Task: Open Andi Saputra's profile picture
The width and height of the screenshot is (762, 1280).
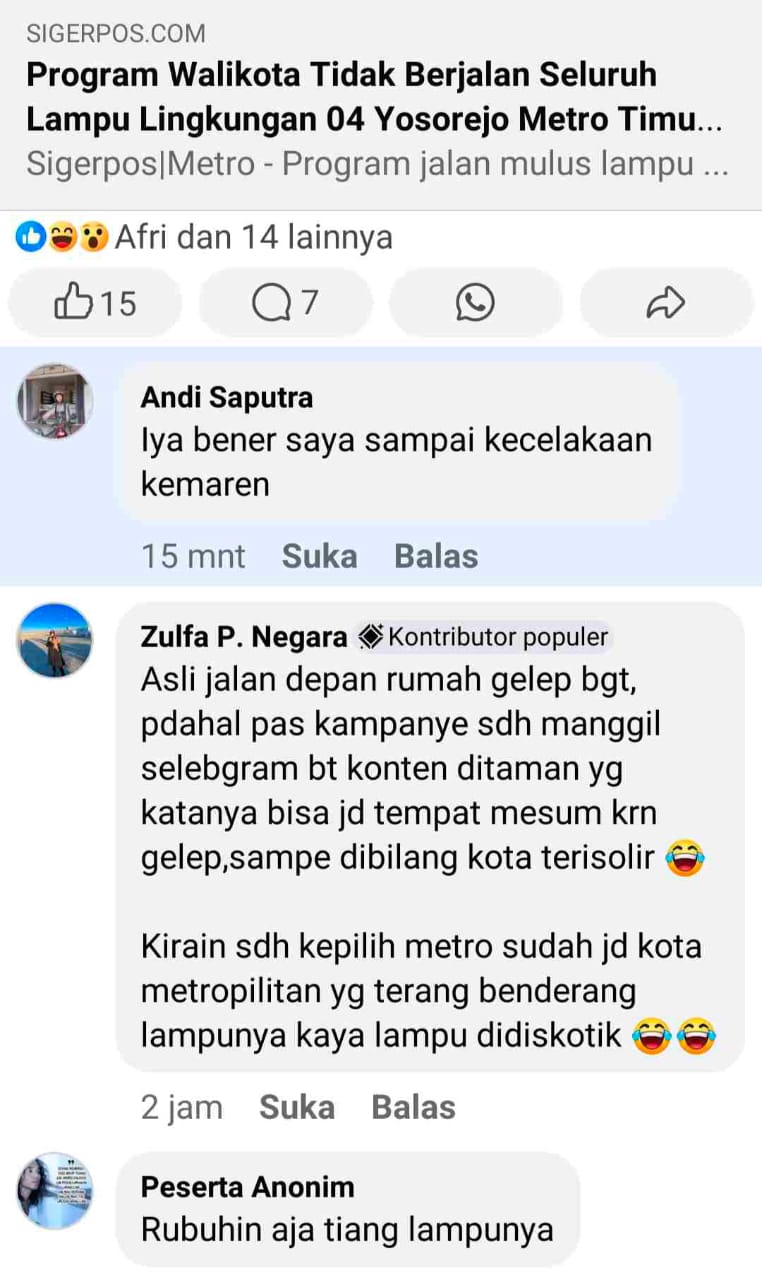Action: [55, 401]
